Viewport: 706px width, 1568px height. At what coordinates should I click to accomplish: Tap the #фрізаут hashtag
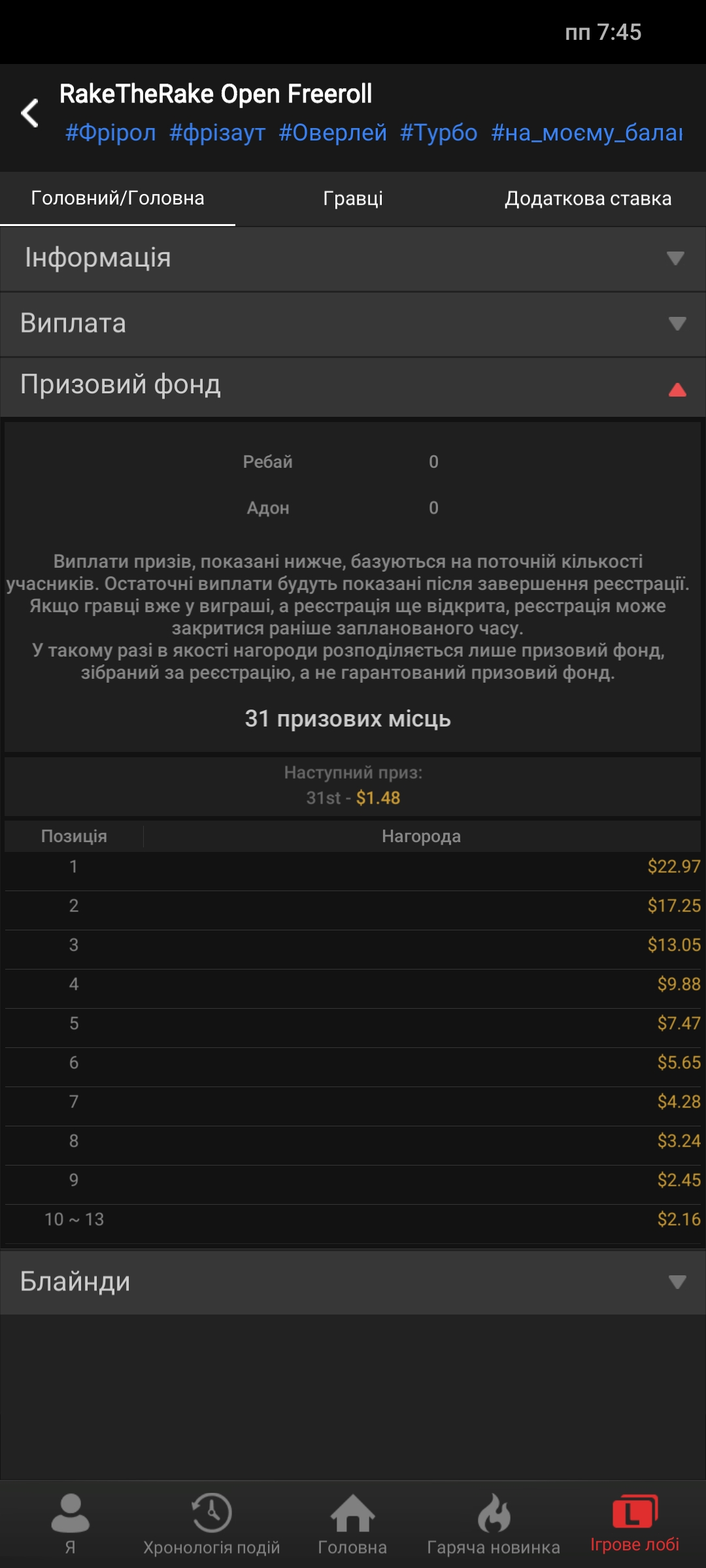click(x=217, y=133)
